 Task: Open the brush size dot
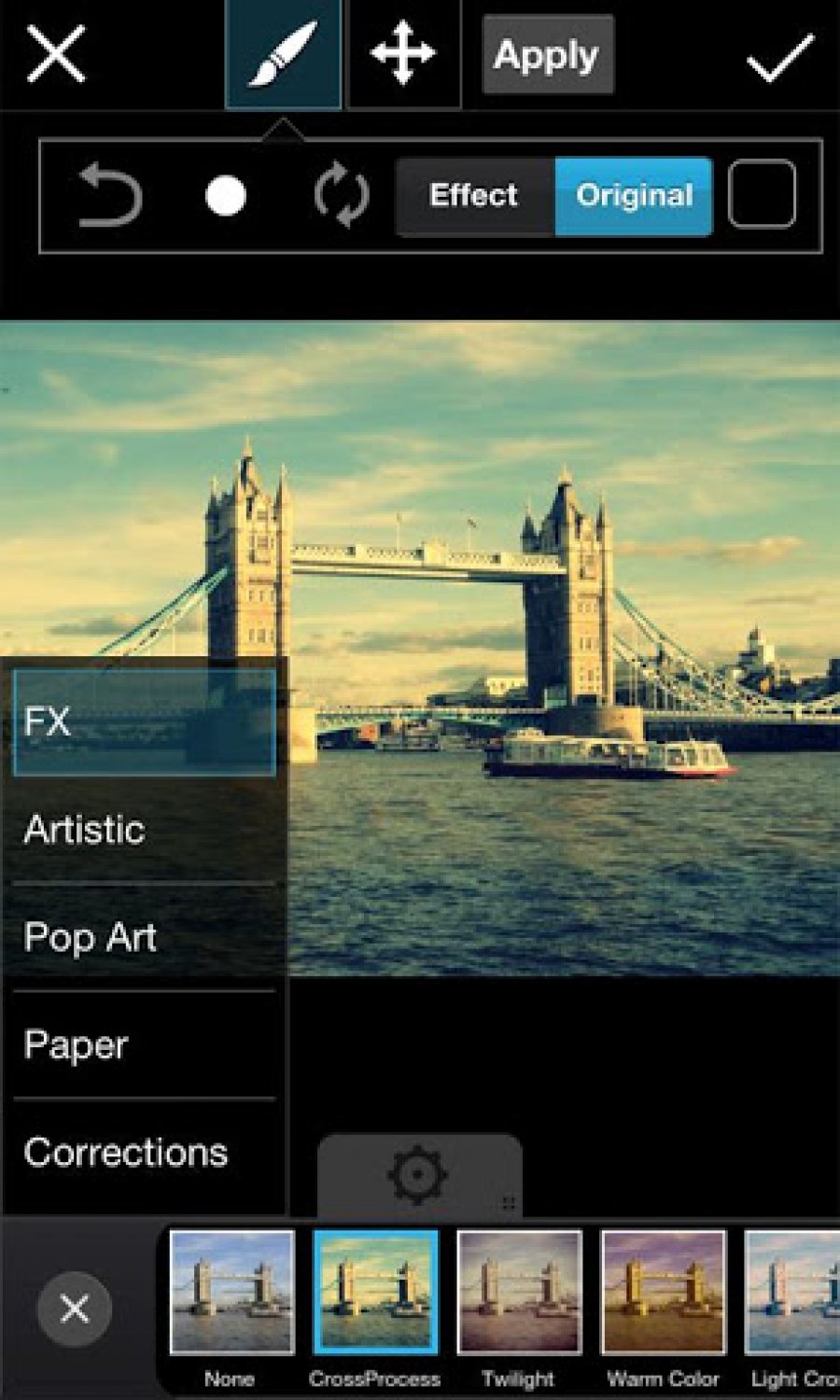coord(225,196)
